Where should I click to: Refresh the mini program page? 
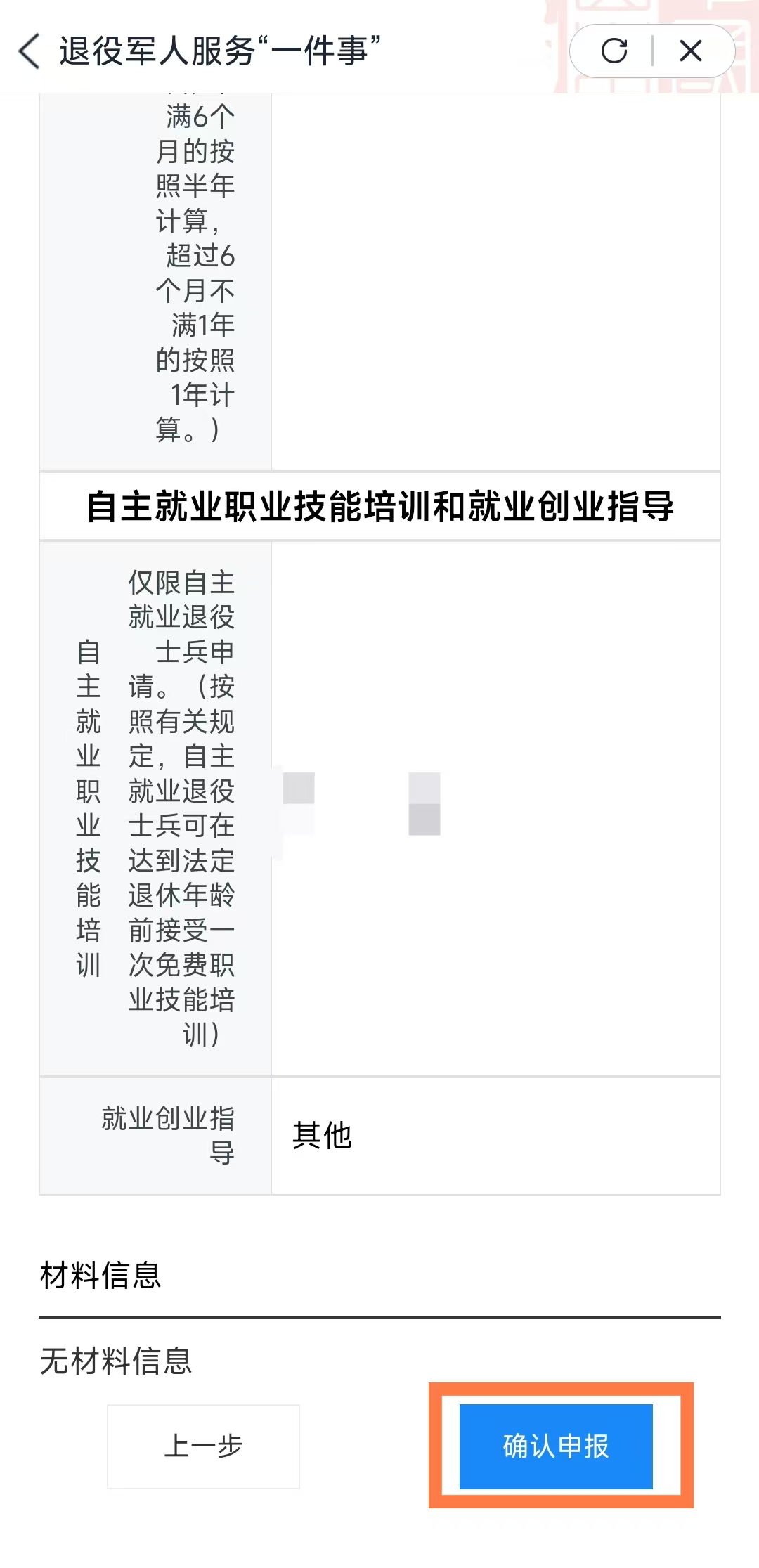[x=614, y=51]
